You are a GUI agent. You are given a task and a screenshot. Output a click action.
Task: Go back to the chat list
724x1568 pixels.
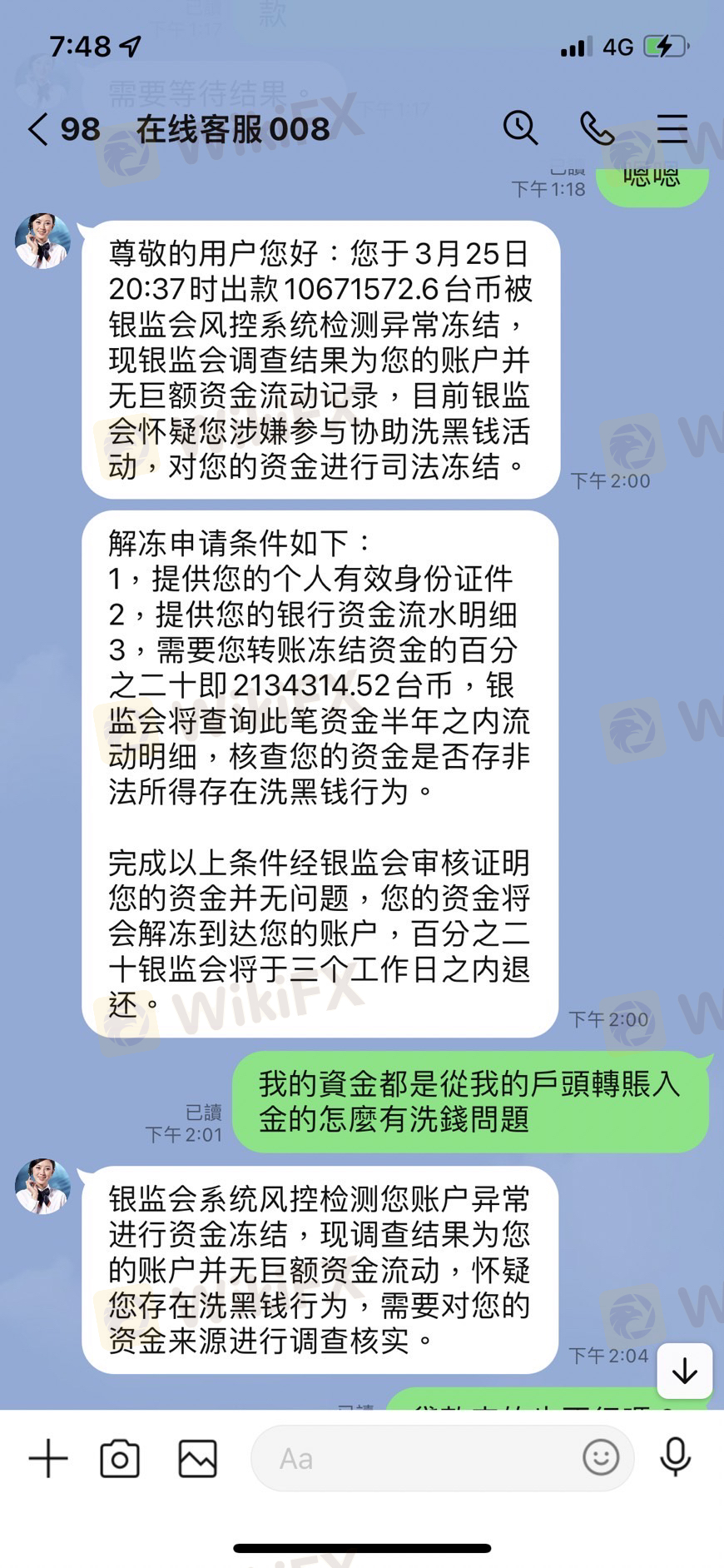[x=38, y=130]
